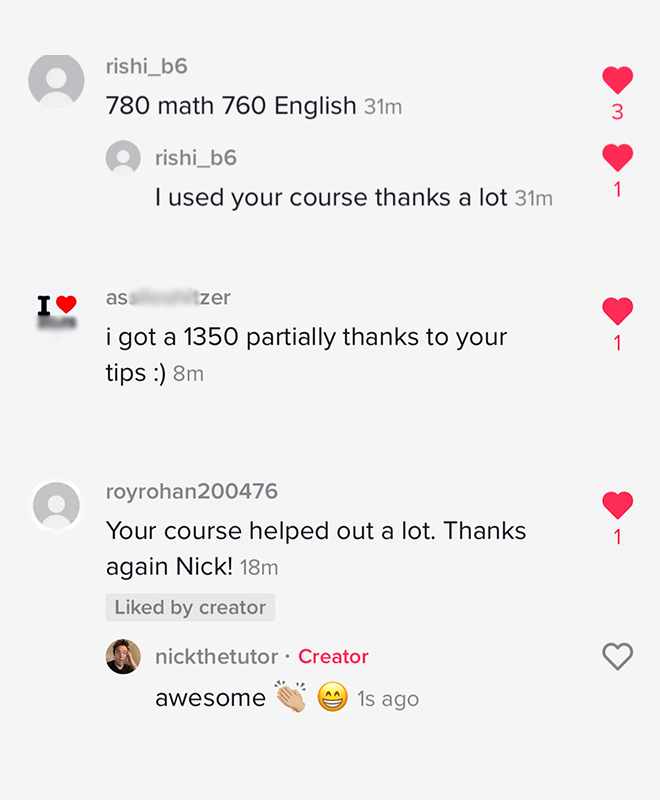Image resolution: width=660 pixels, height=800 pixels.
Task: Like nickthetutor's awesome reply
Action: (x=617, y=656)
